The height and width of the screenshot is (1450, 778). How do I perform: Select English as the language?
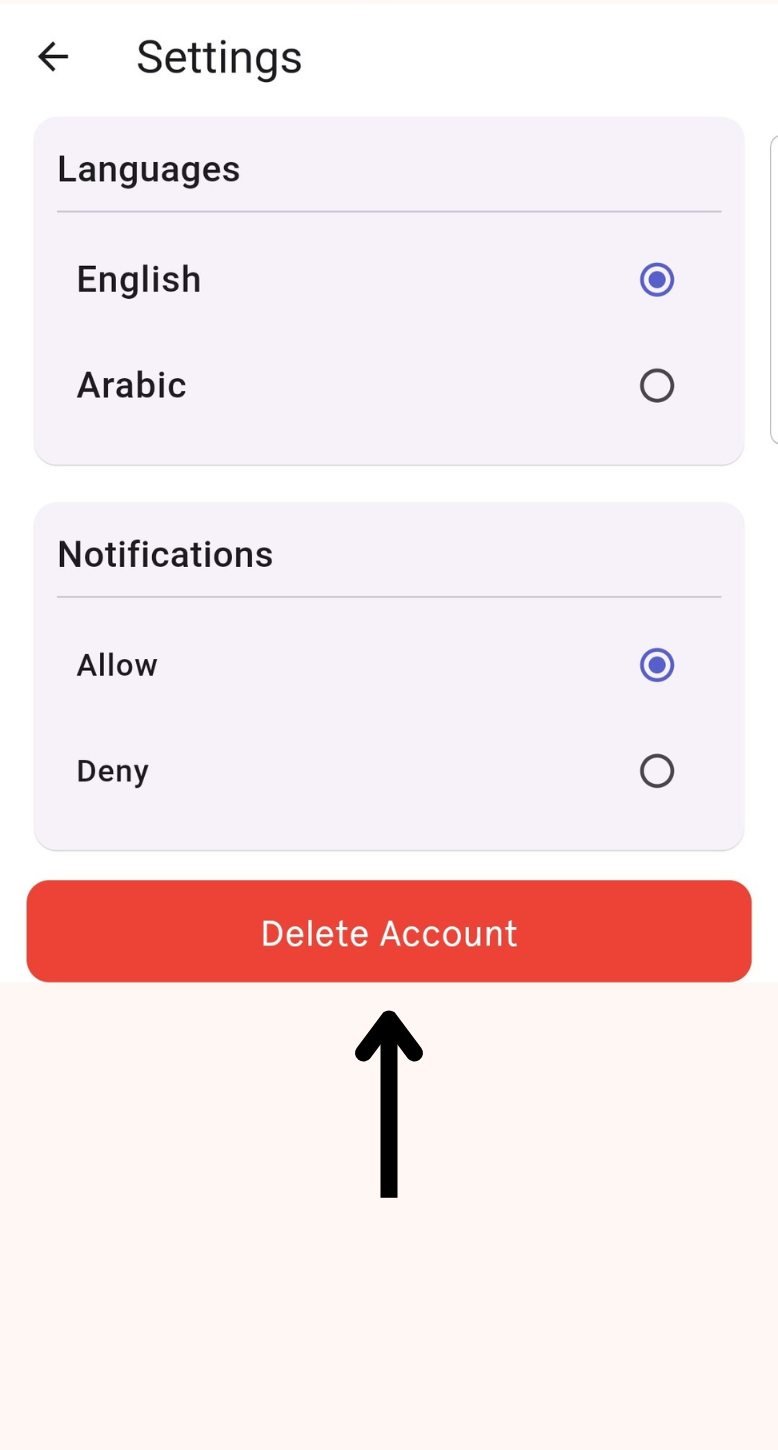click(x=656, y=280)
